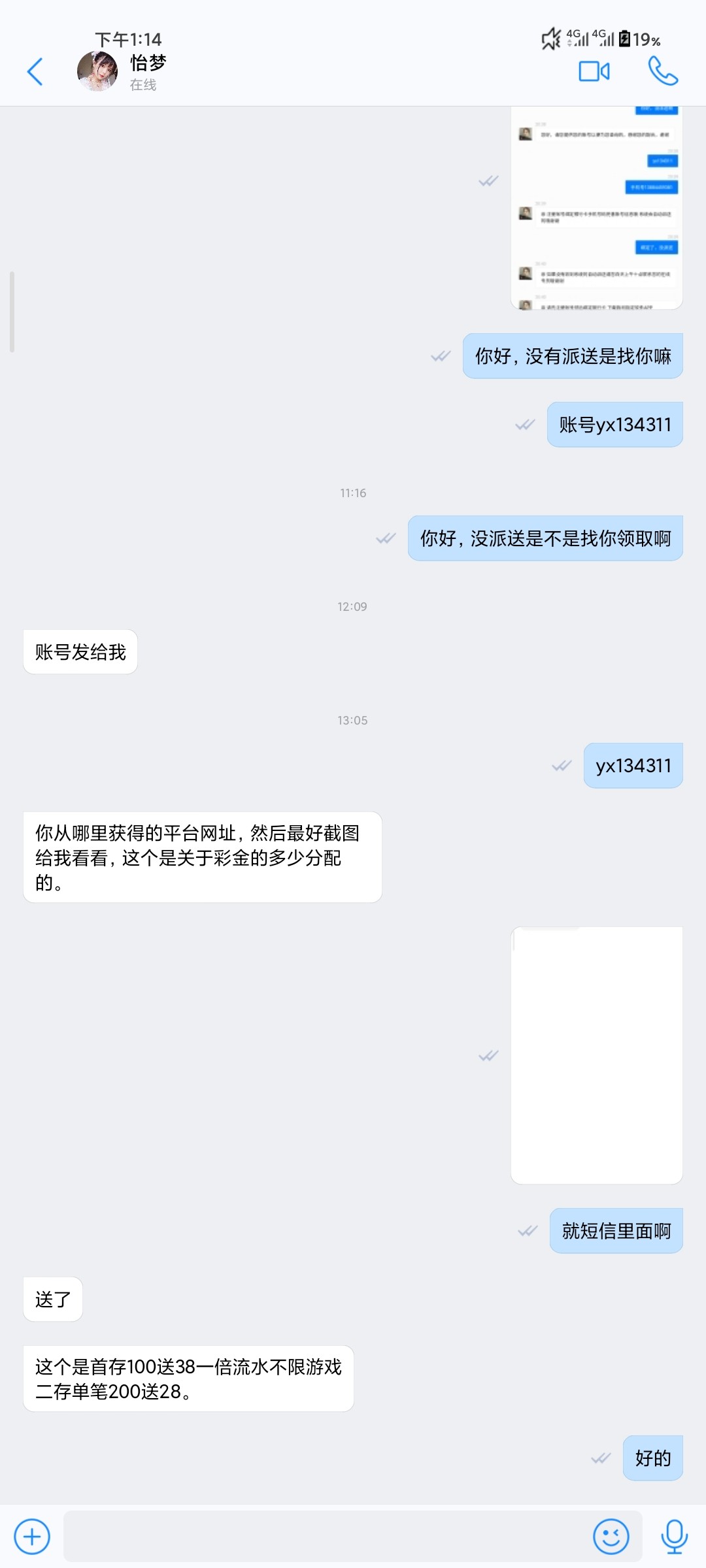Start a video call with 怡梦
The width and height of the screenshot is (706, 1568).
[594, 71]
